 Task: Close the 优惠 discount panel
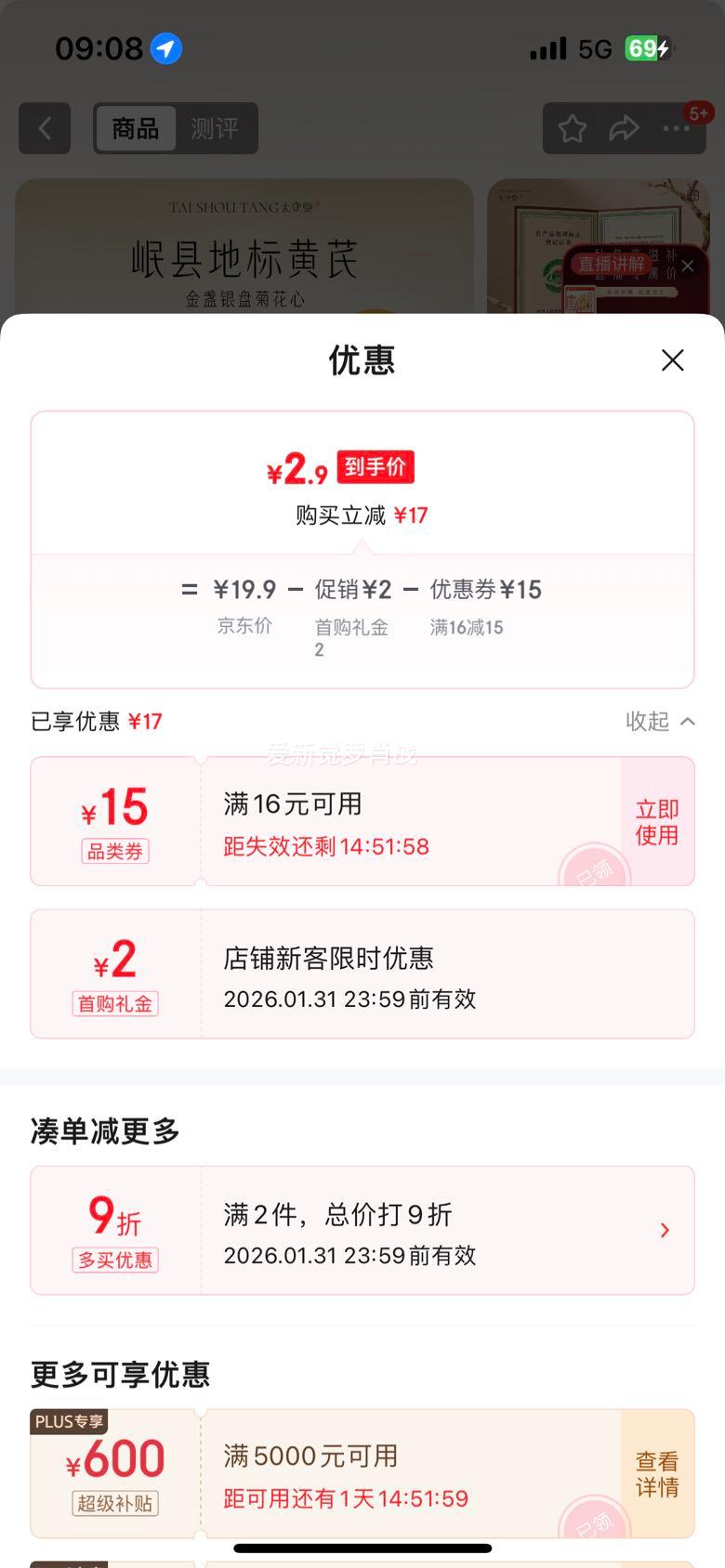click(x=673, y=360)
